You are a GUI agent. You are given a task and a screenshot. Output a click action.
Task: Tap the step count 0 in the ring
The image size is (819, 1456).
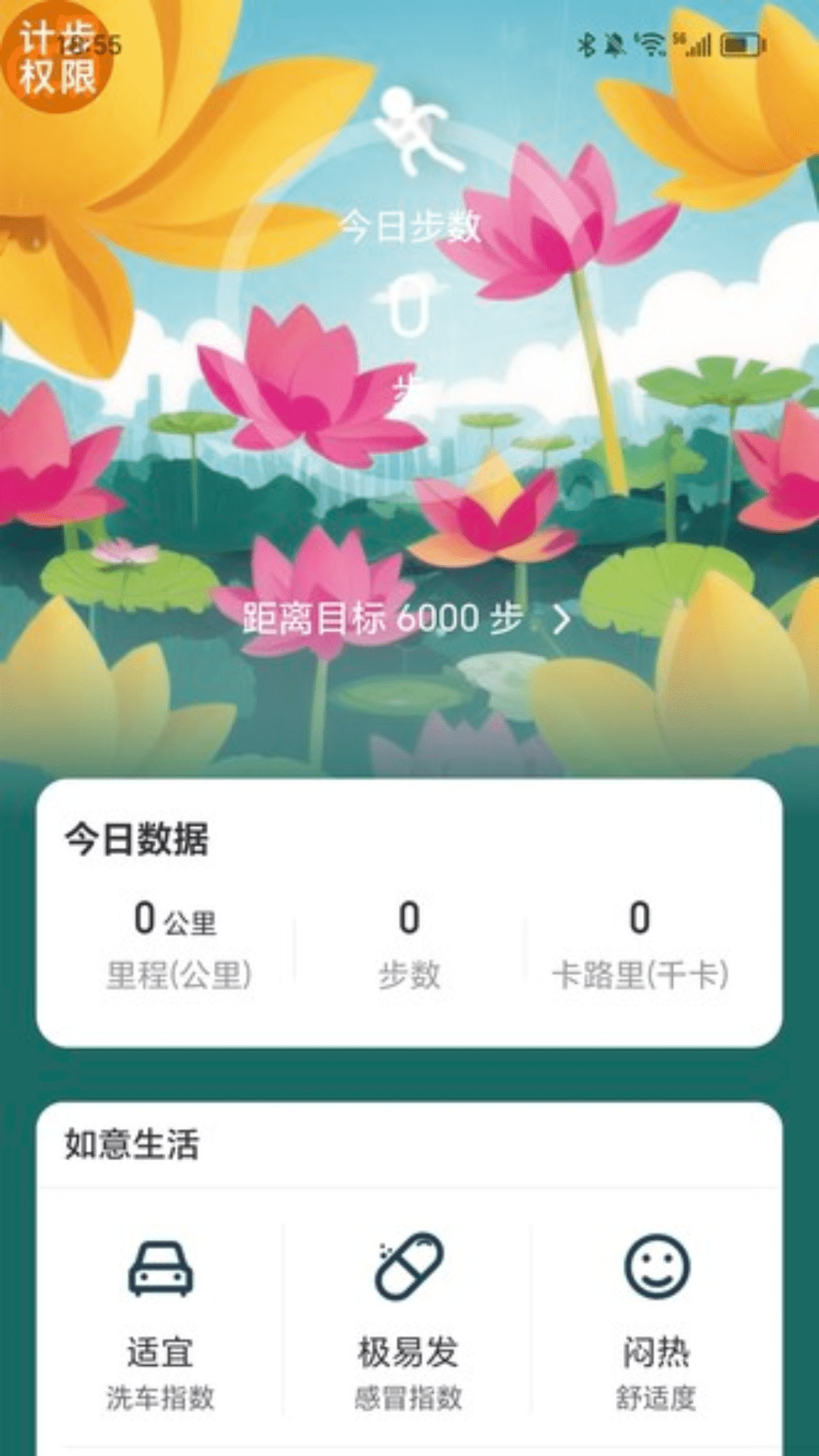409,303
